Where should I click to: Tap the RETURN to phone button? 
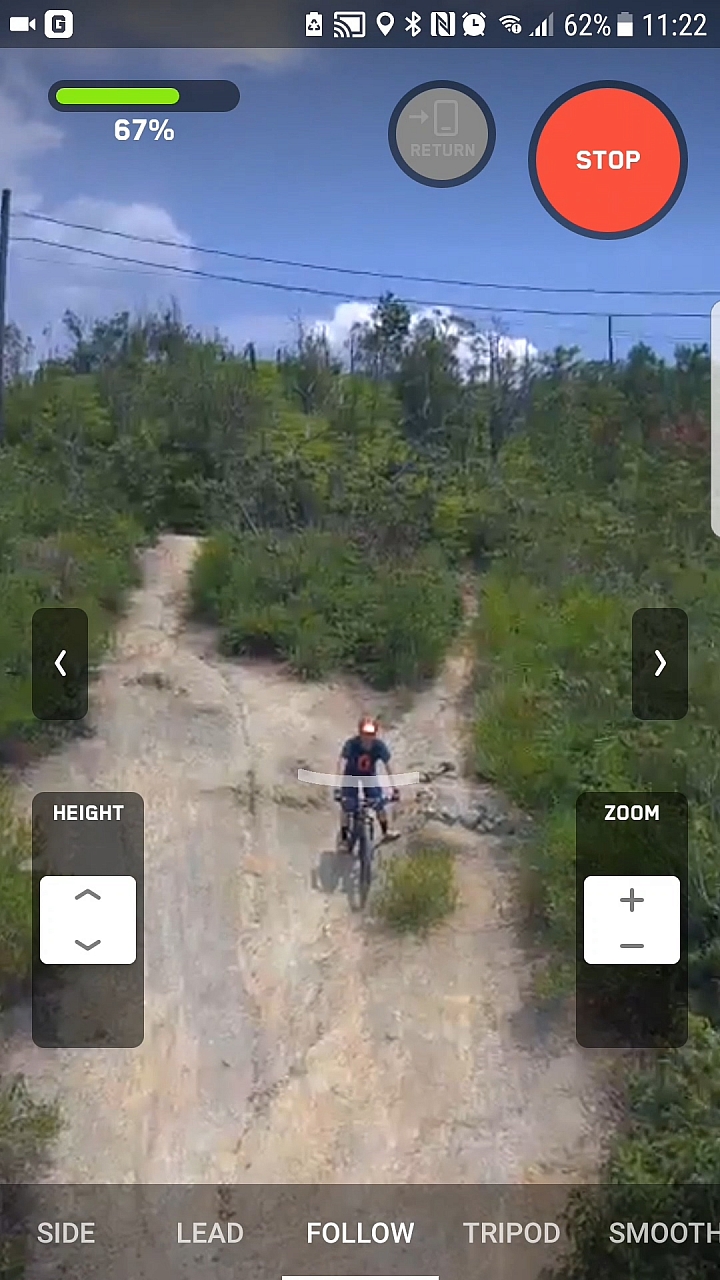point(442,133)
